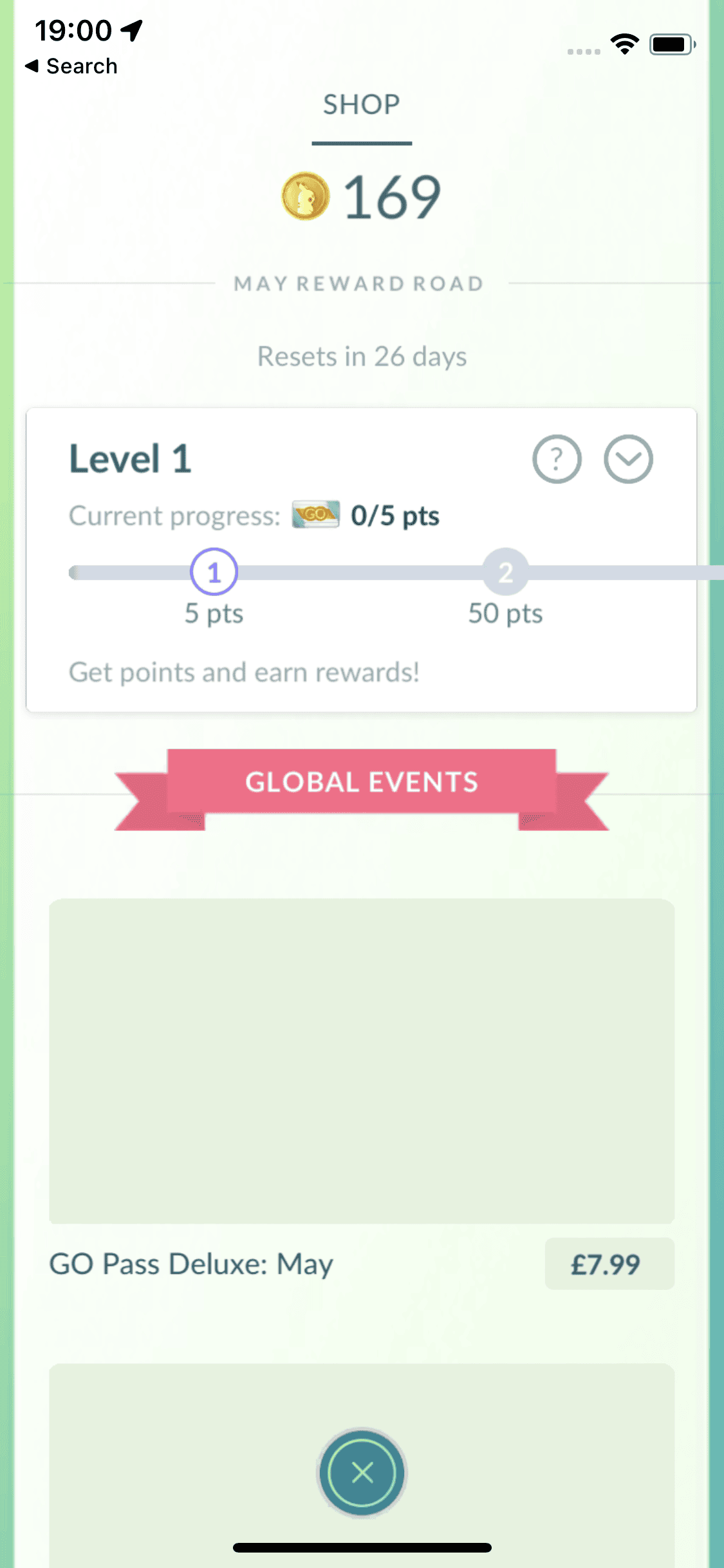Return to Search via the back arrow

[71, 66]
